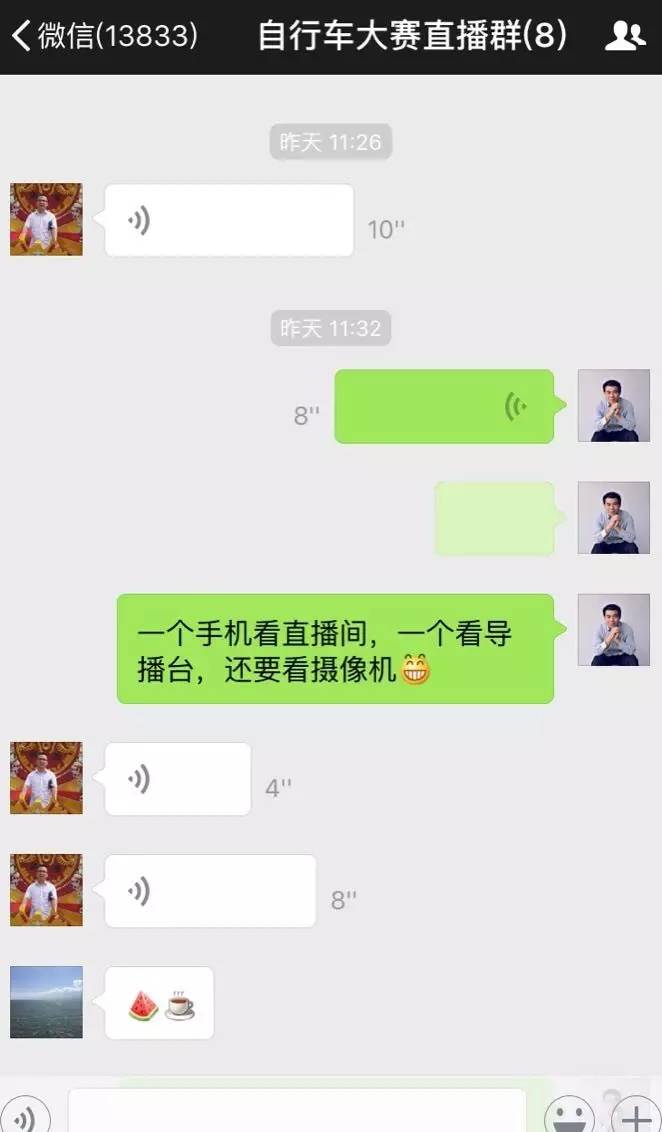This screenshot has width=662, height=1132.
Task: Open avatar next to watermelon emoji message
Action: click(x=46, y=1002)
